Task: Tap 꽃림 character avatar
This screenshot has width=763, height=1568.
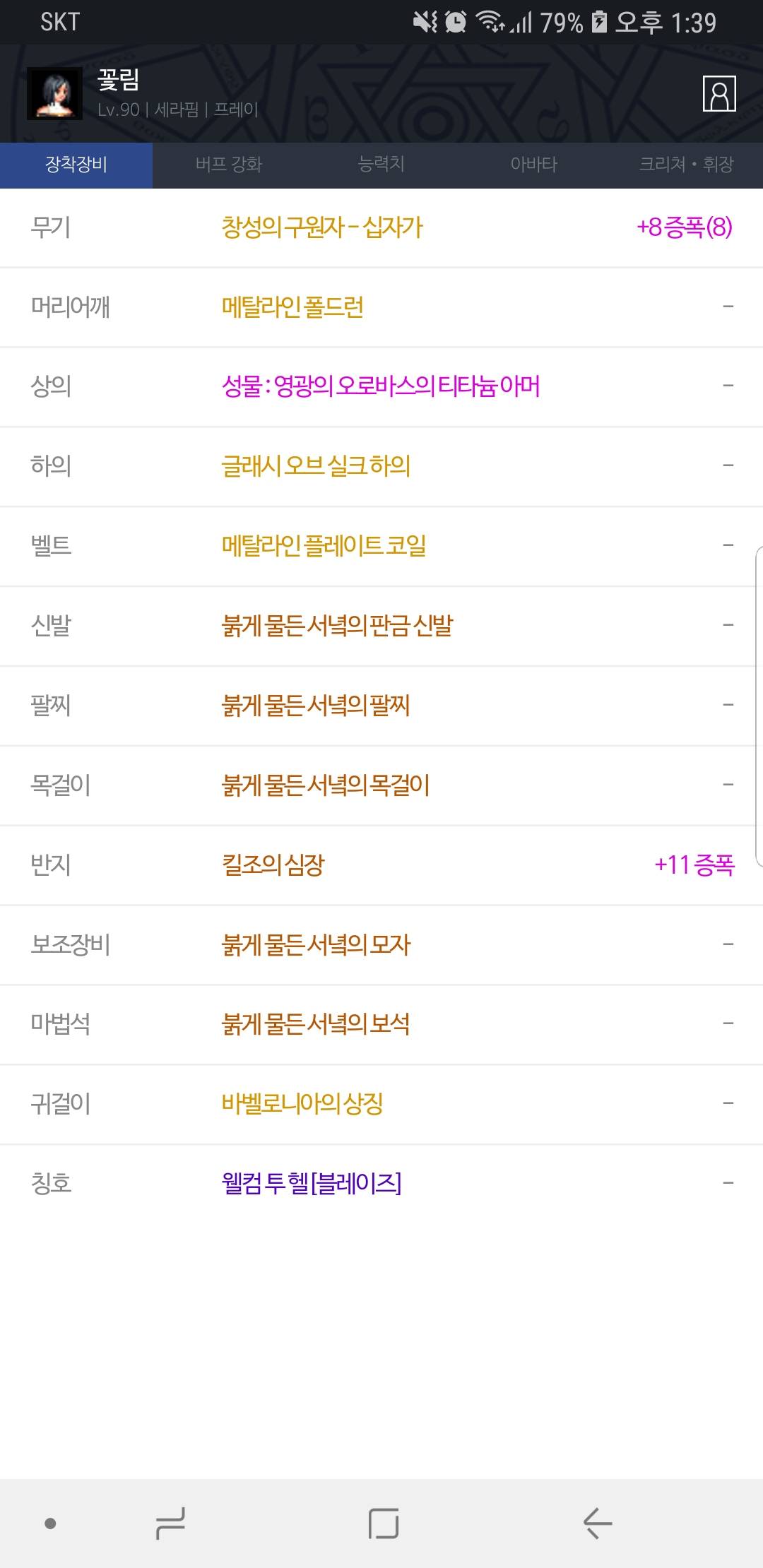Action: pyautogui.click(x=54, y=93)
